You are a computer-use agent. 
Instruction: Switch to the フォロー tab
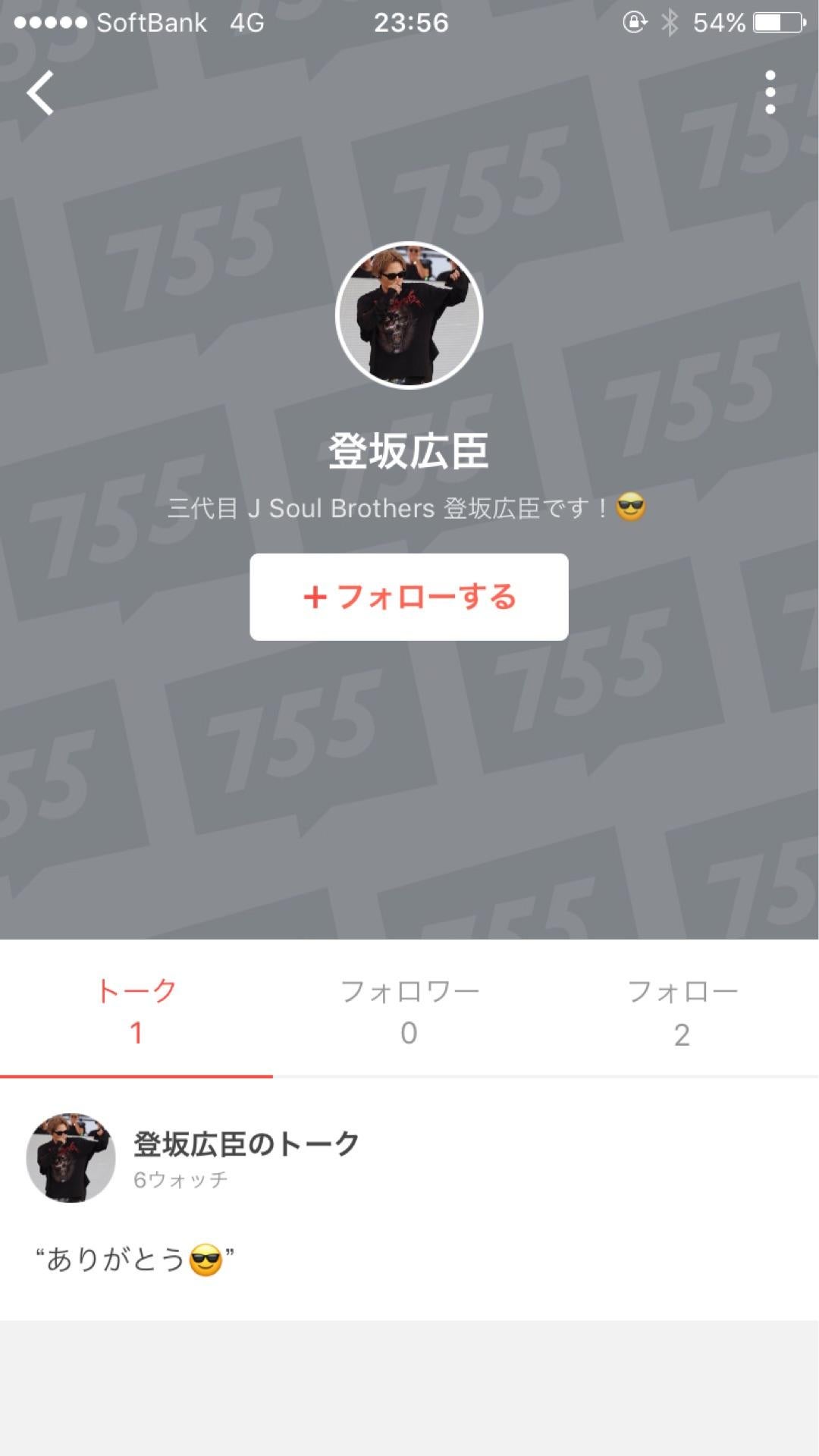click(681, 1009)
